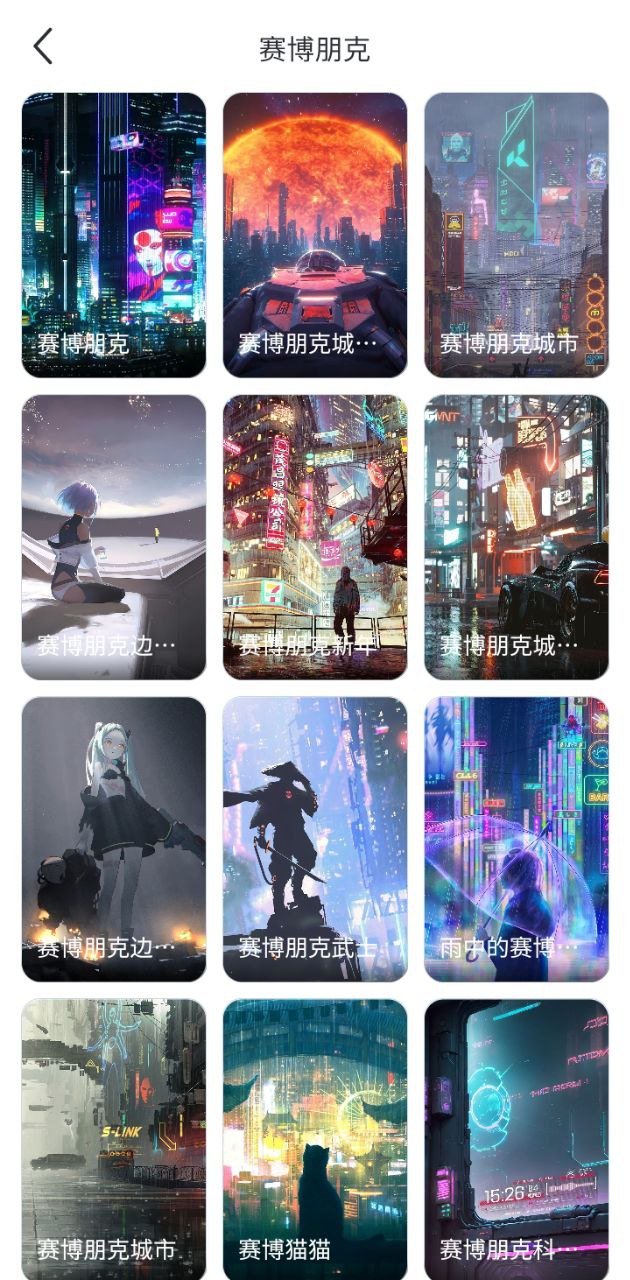Open the red sun 赛博朋克城… wallpaper
Image resolution: width=630 pixels, height=1280 pixels.
tap(315, 235)
